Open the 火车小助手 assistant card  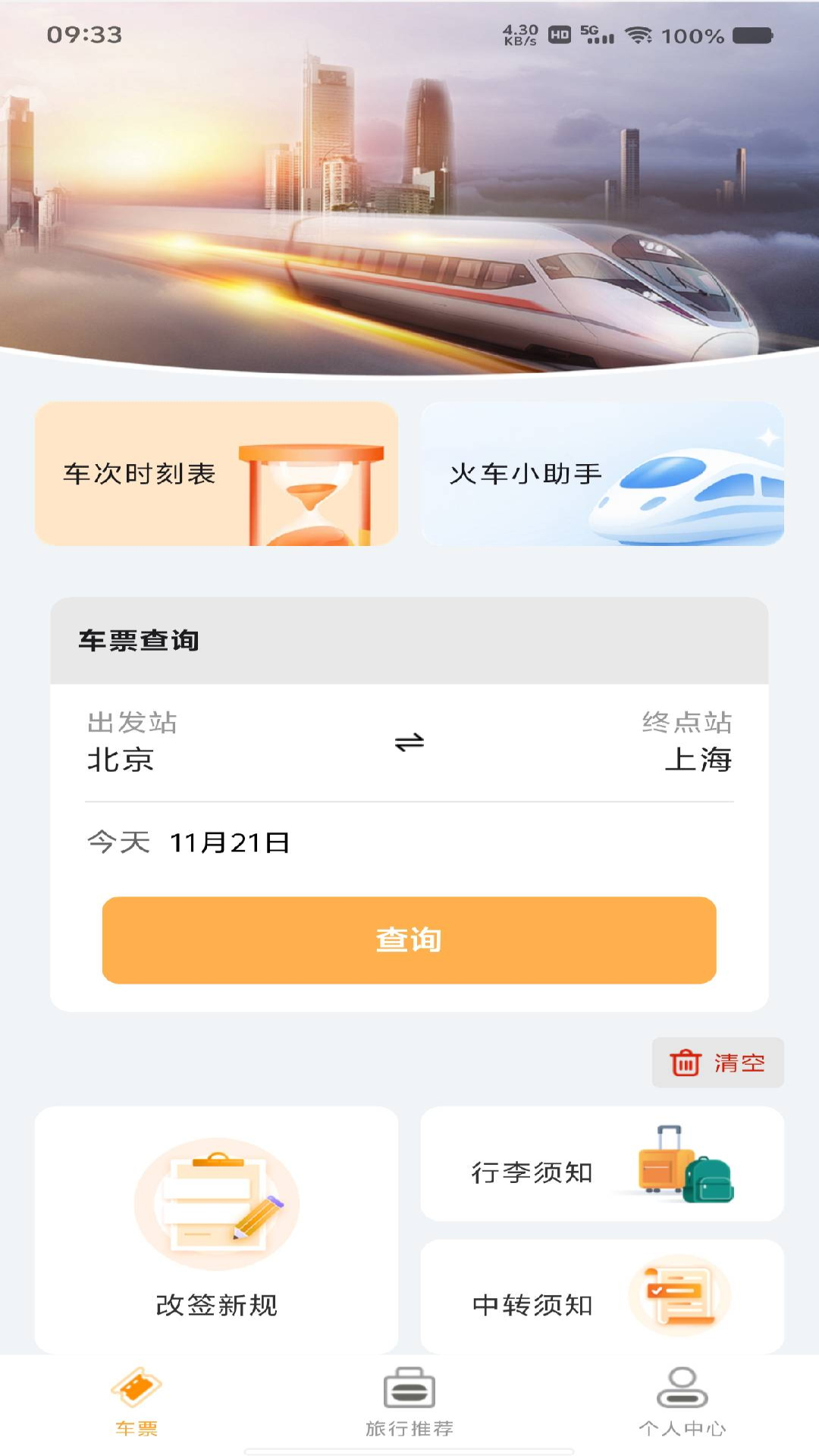pyautogui.click(x=602, y=474)
